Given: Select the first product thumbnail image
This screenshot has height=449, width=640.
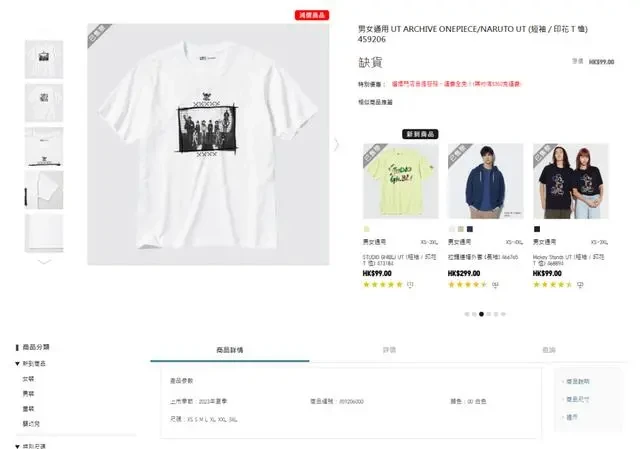Looking at the screenshot, I should click(44, 59).
